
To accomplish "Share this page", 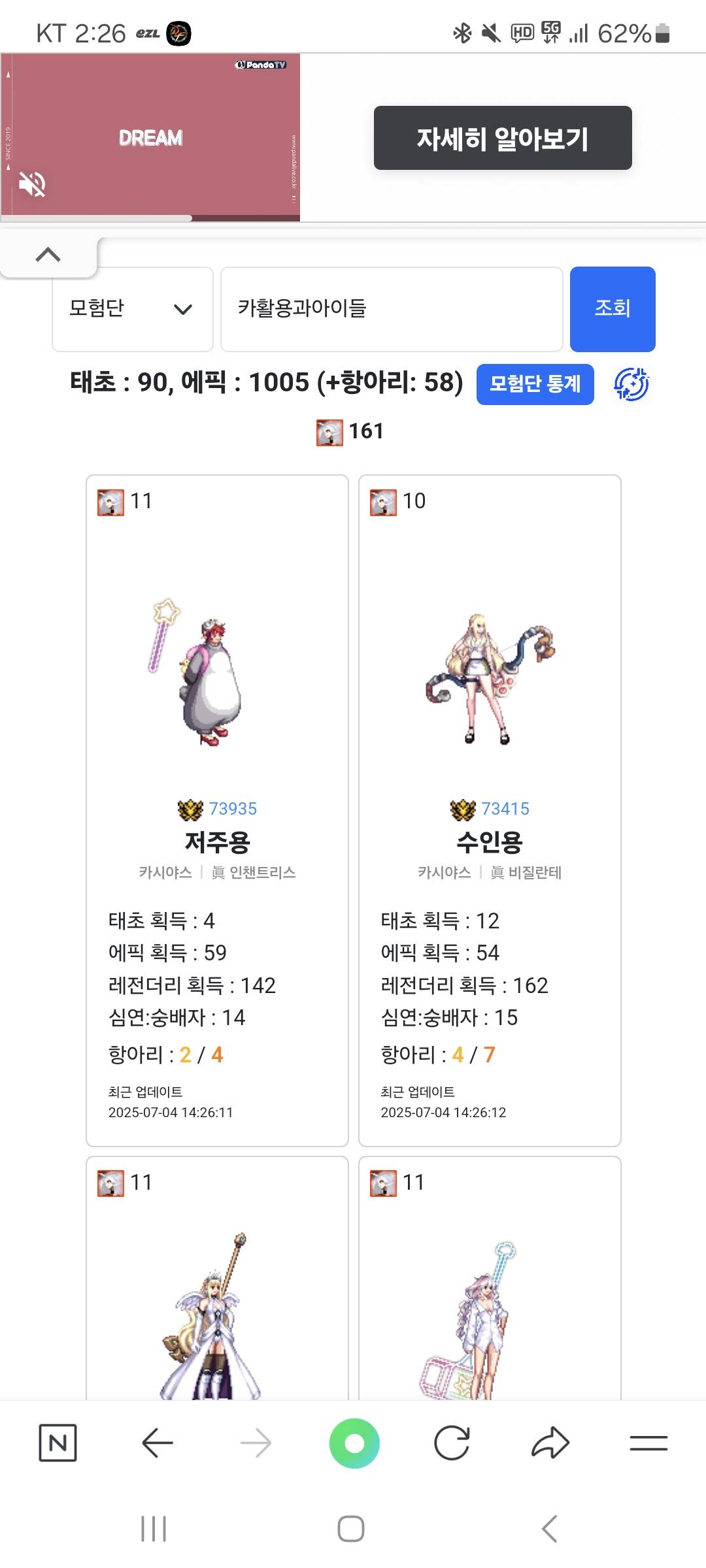I will point(550,1443).
